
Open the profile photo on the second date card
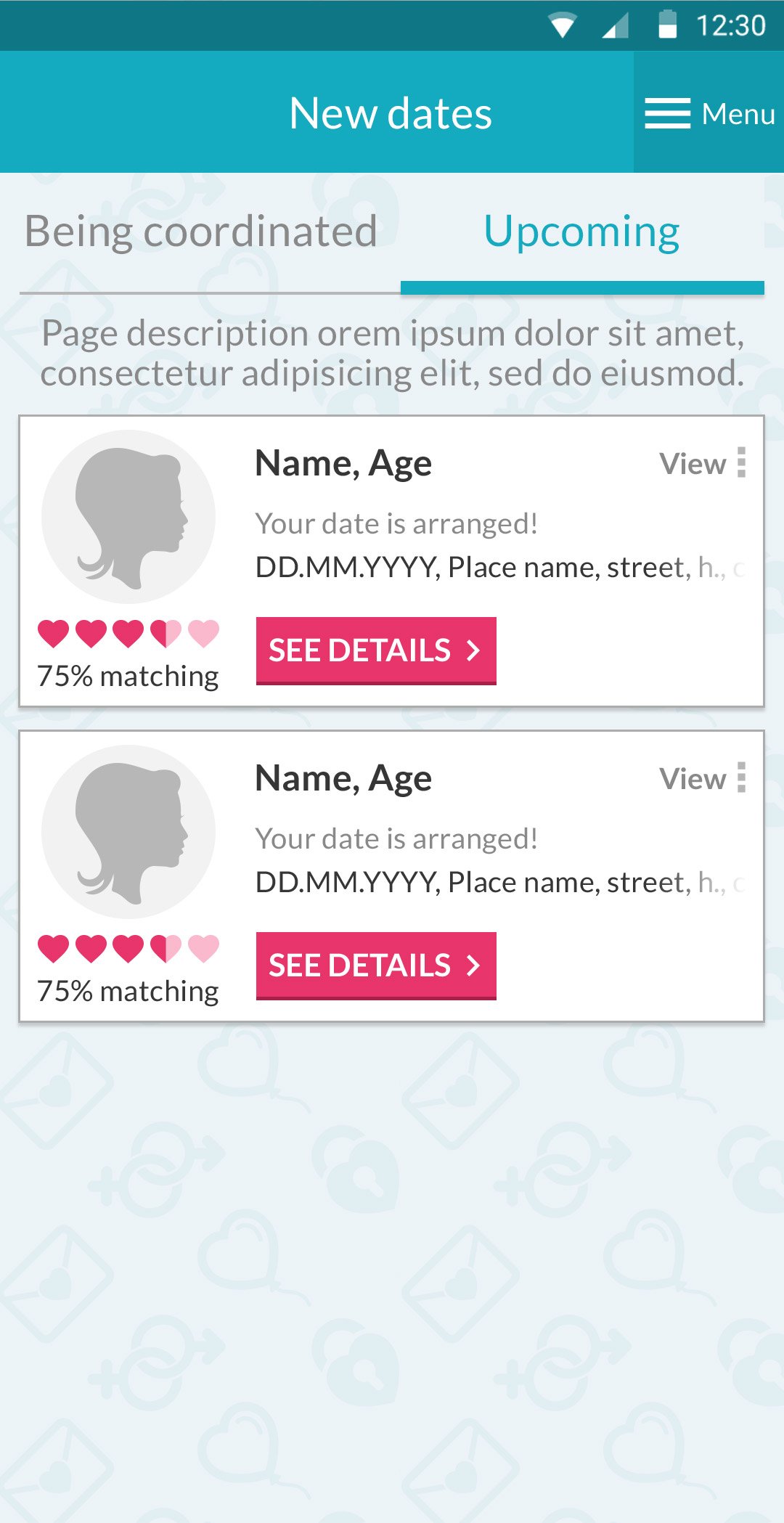(x=128, y=832)
